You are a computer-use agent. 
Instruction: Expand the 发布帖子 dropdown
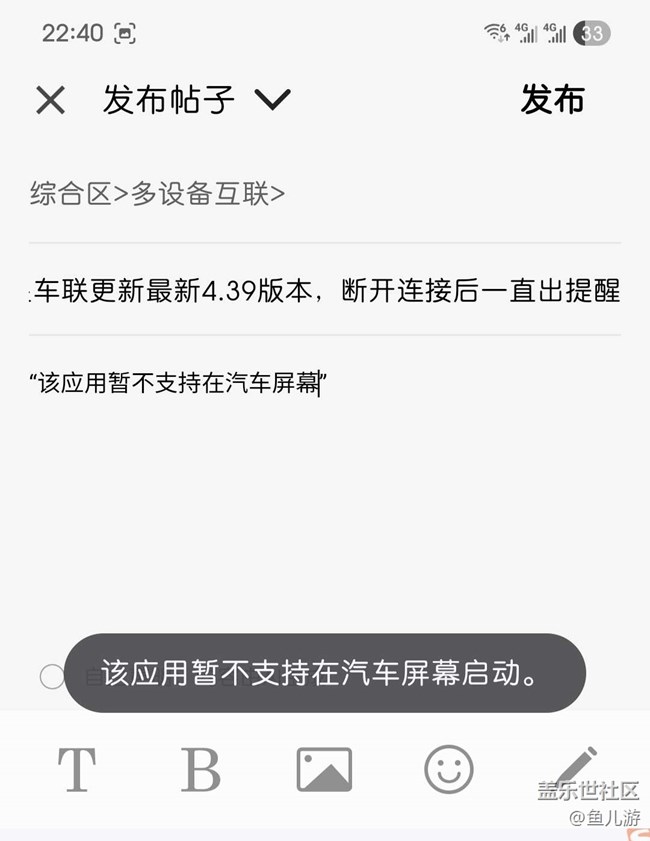(272, 99)
